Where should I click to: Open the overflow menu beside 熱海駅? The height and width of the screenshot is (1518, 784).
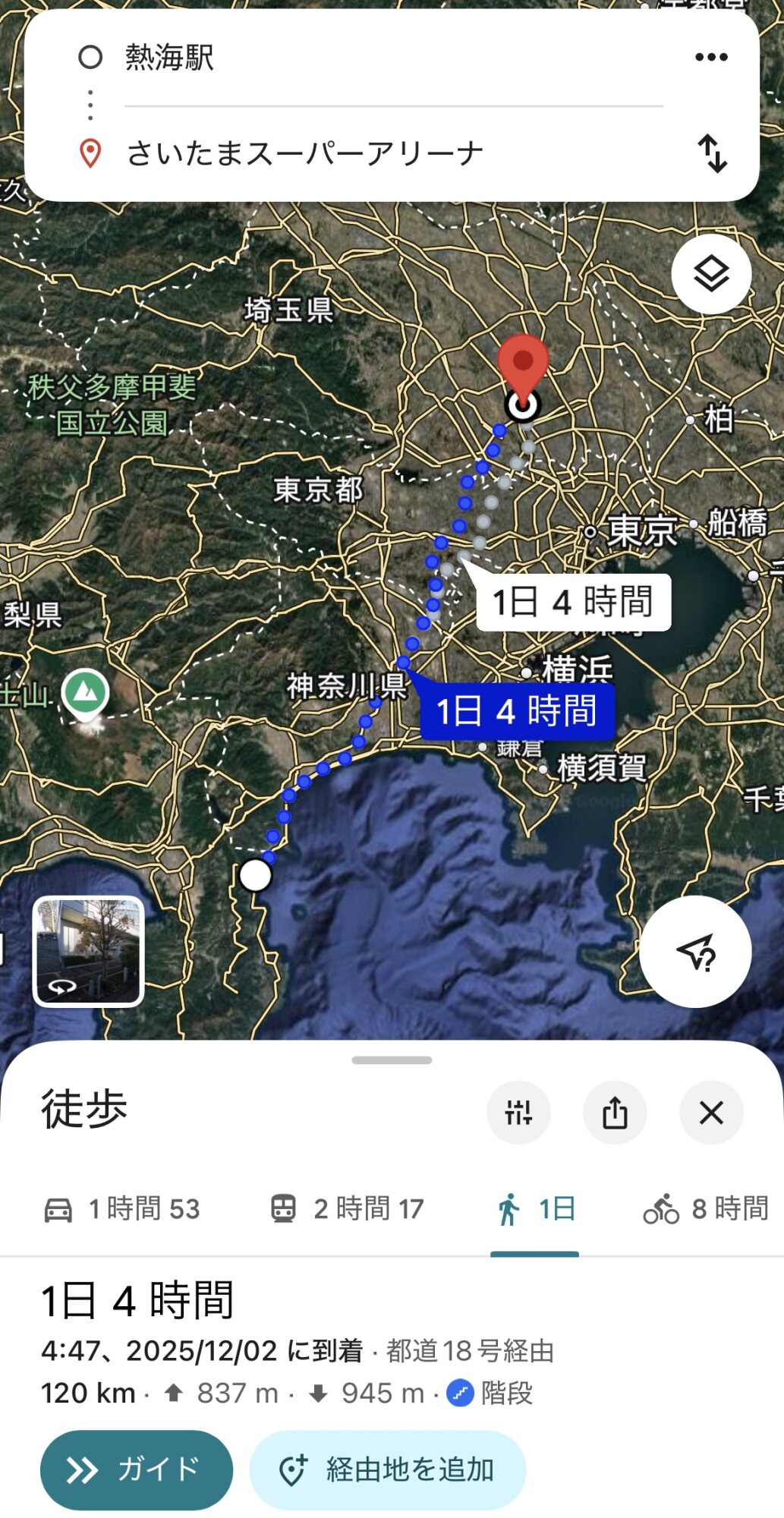pyautogui.click(x=711, y=57)
